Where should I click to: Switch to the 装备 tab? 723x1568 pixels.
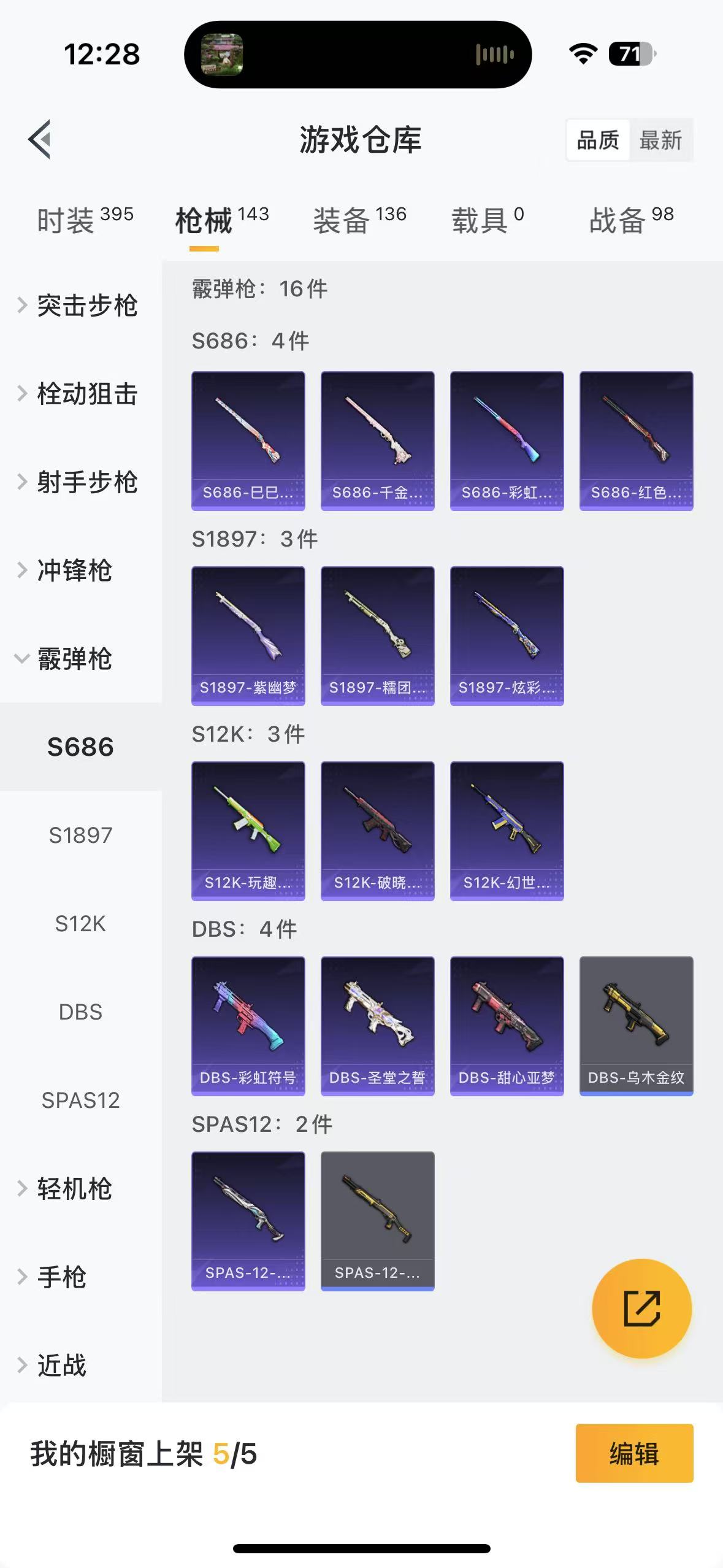359,220
